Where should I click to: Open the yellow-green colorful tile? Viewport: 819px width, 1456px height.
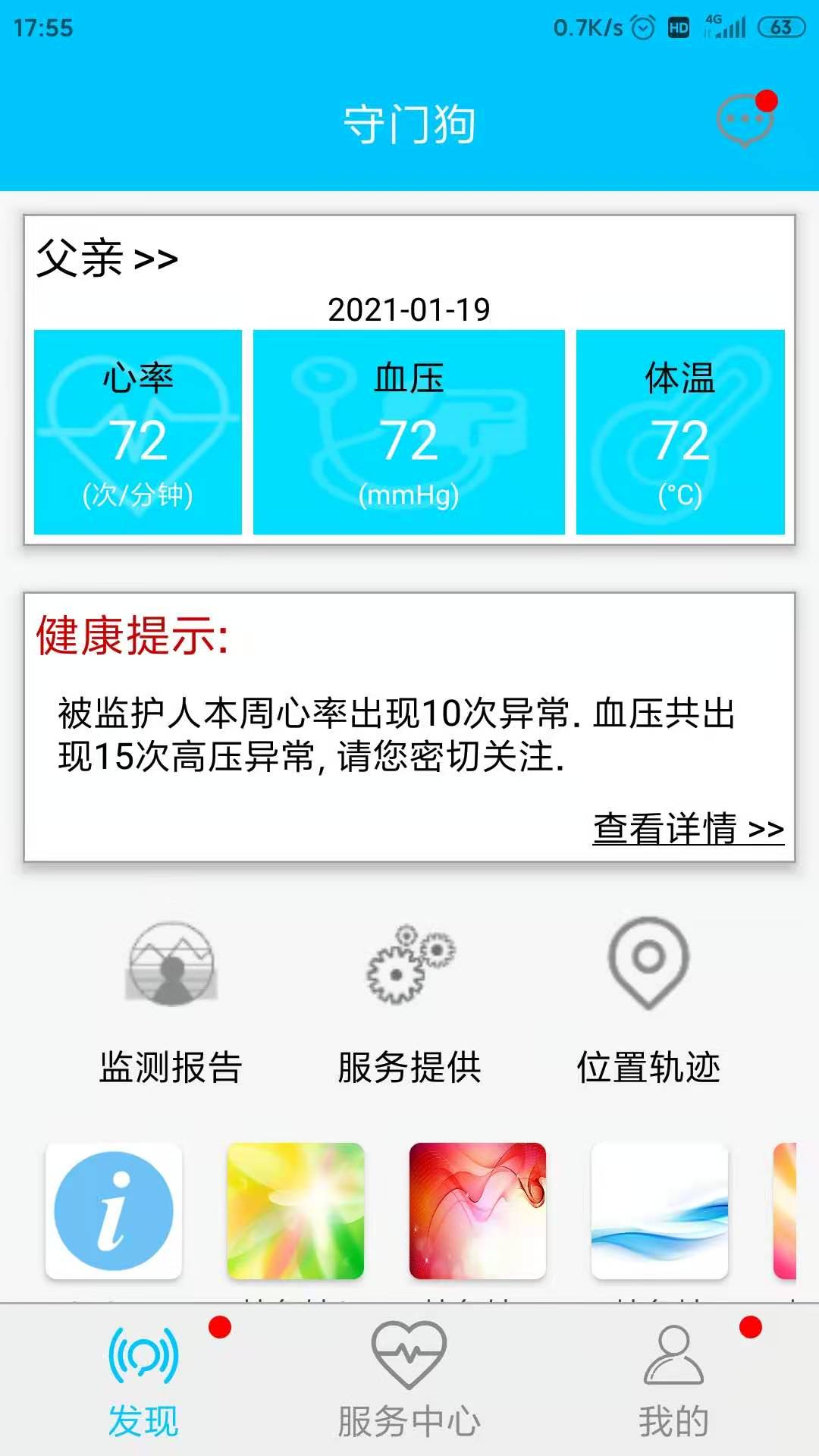(x=296, y=1211)
